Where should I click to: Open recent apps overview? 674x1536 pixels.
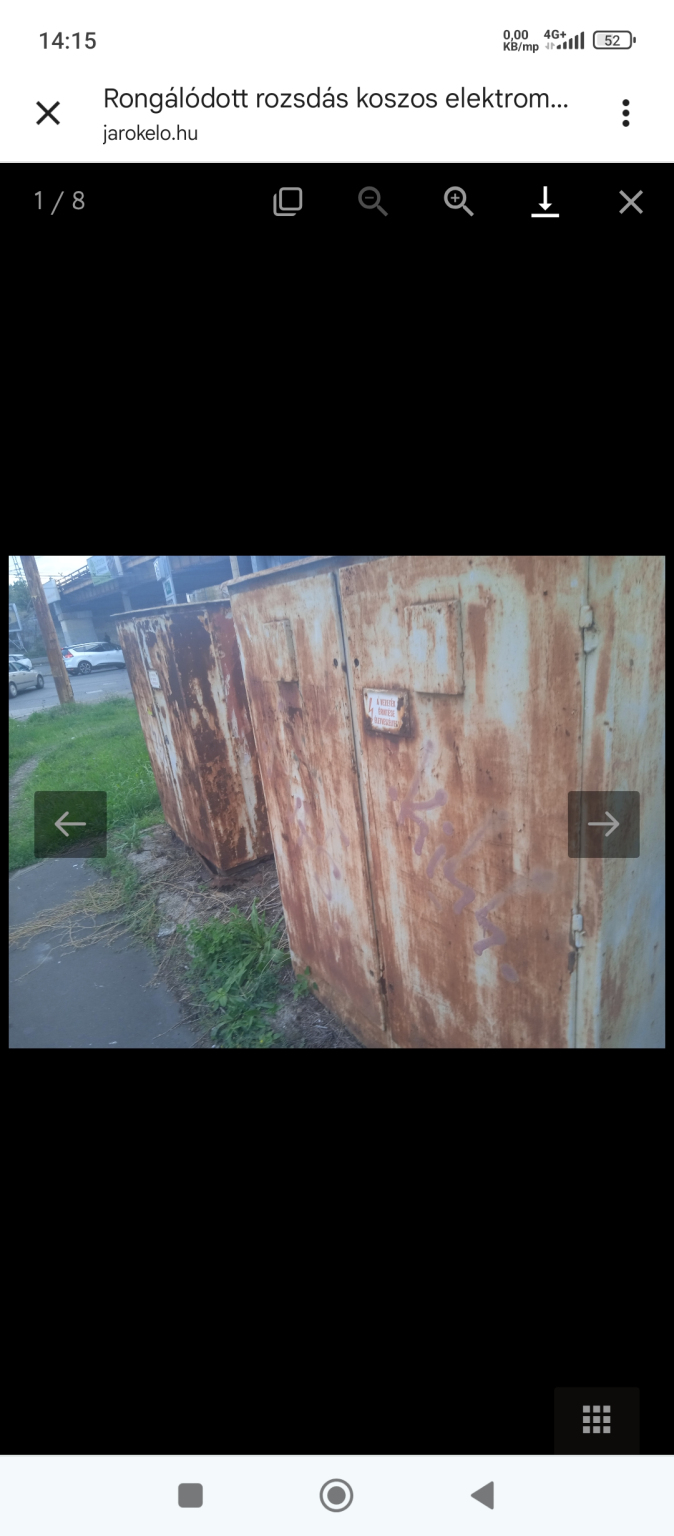tap(190, 1495)
